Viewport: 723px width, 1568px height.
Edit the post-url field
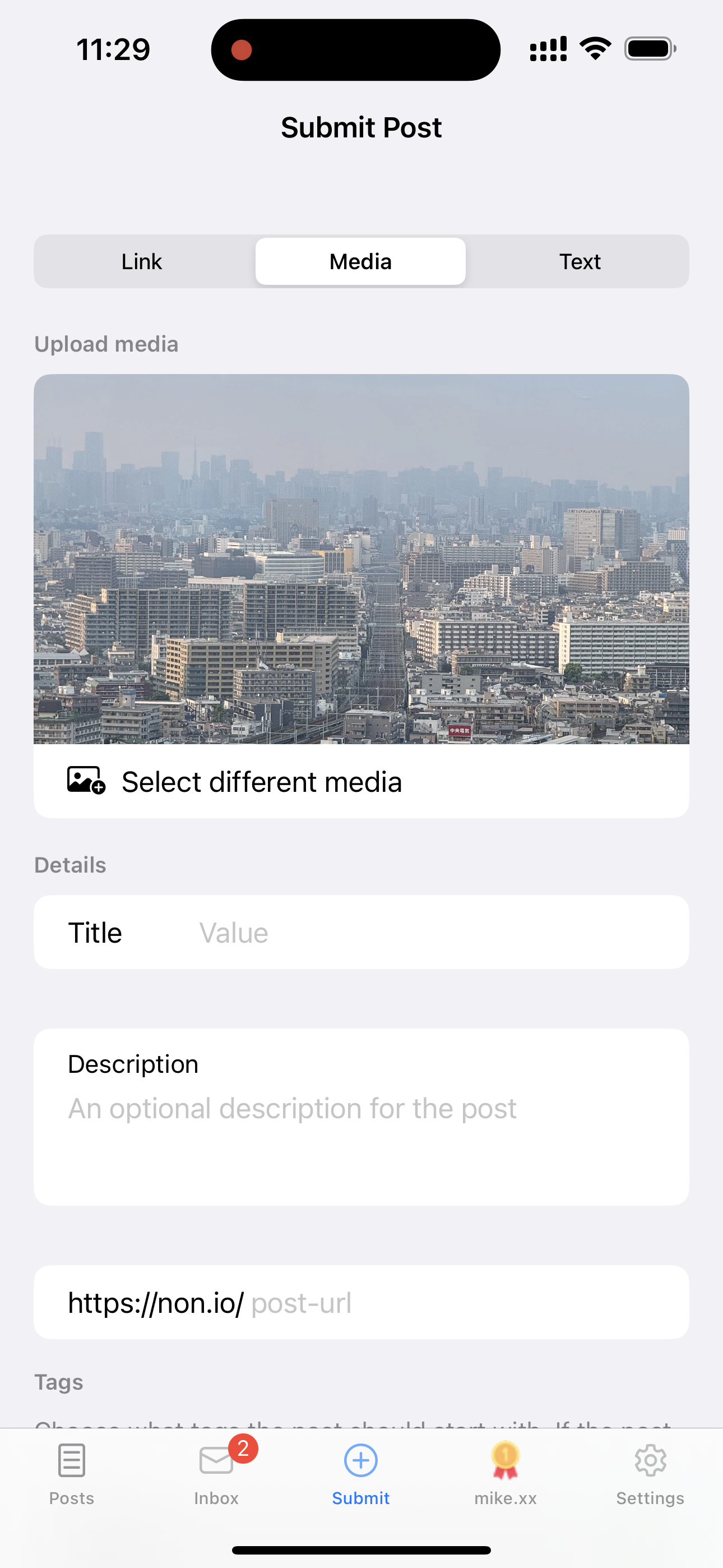[462, 1303]
